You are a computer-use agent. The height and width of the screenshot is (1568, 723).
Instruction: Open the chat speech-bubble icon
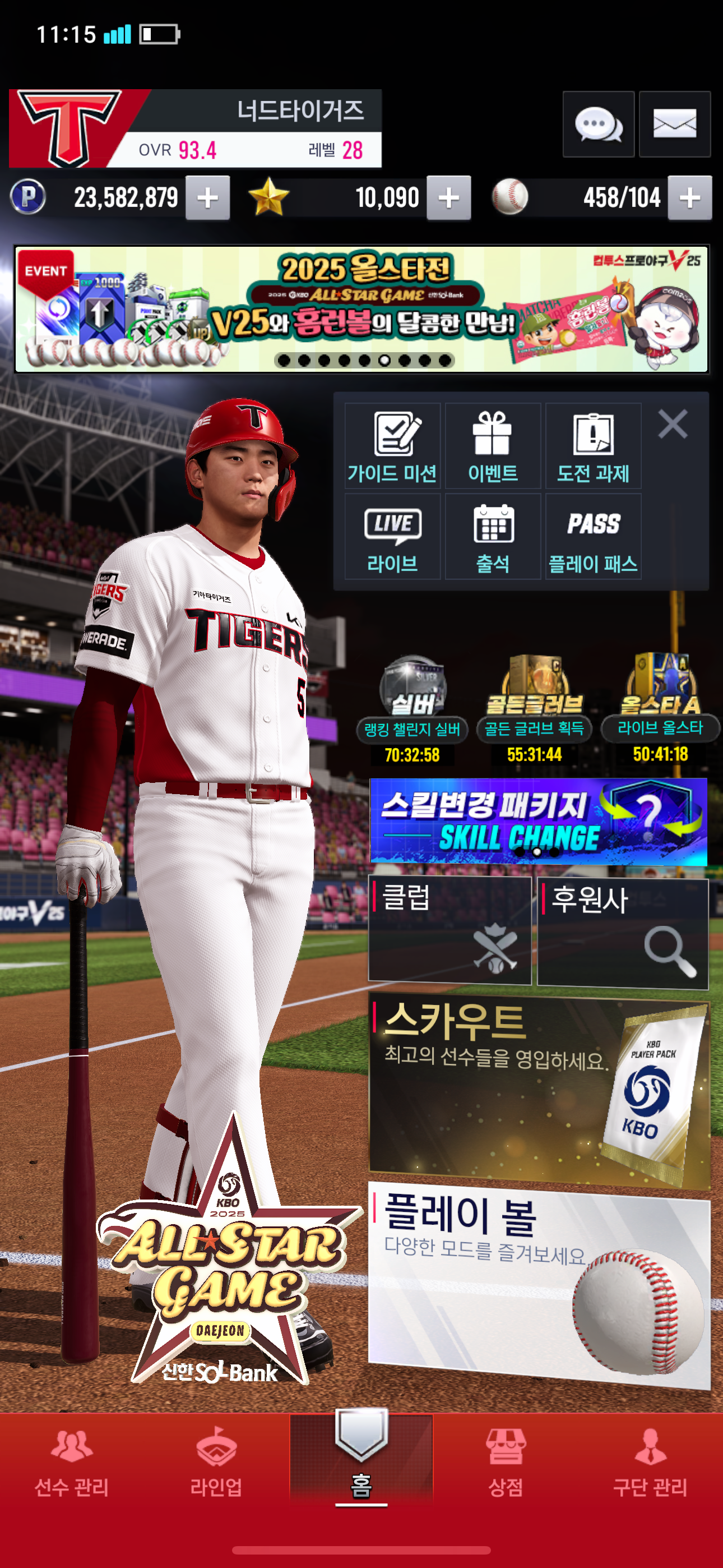(x=598, y=124)
